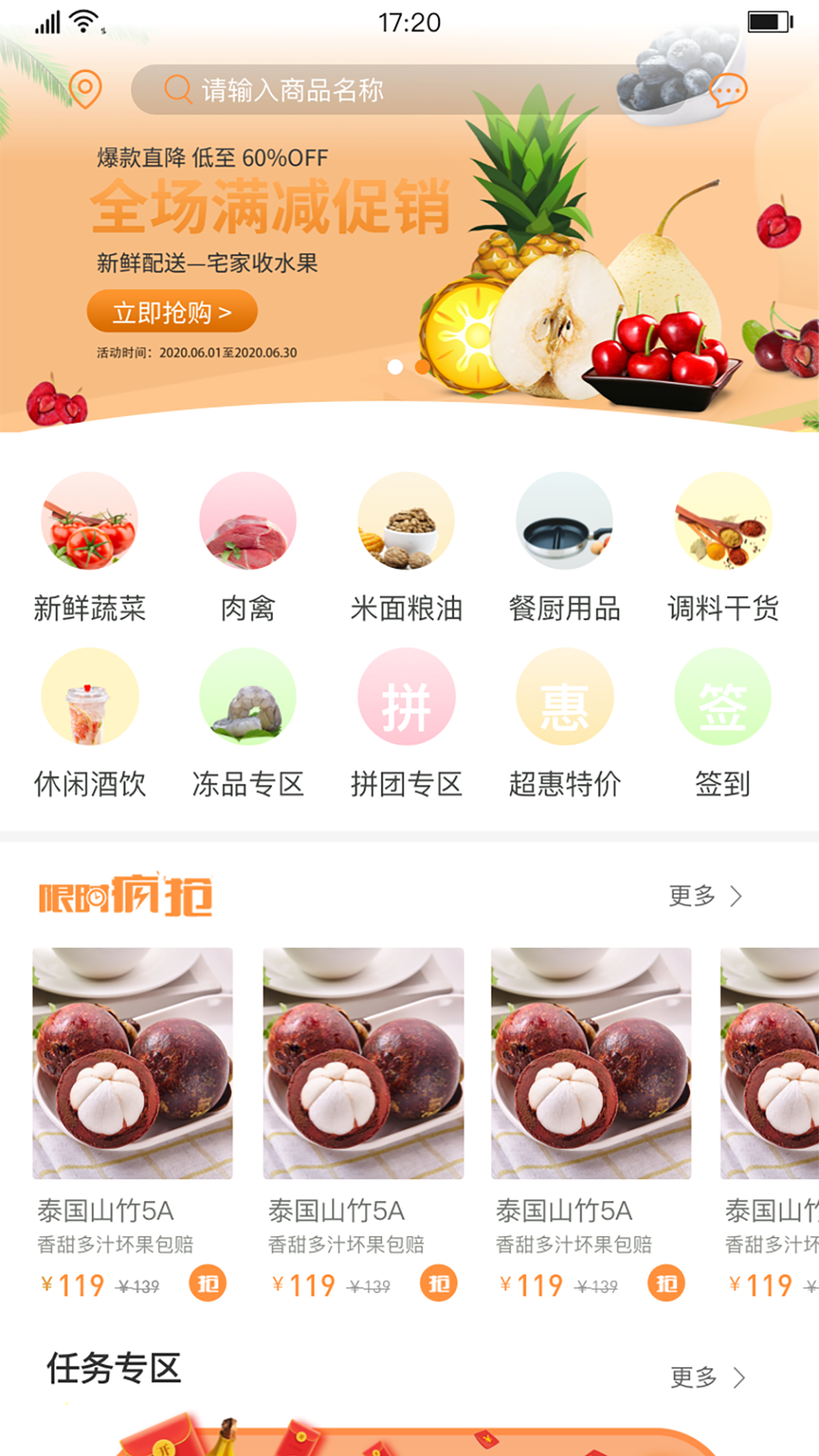Select the second banner page indicator dot
819x1456 pixels.
(x=422, y=367)
